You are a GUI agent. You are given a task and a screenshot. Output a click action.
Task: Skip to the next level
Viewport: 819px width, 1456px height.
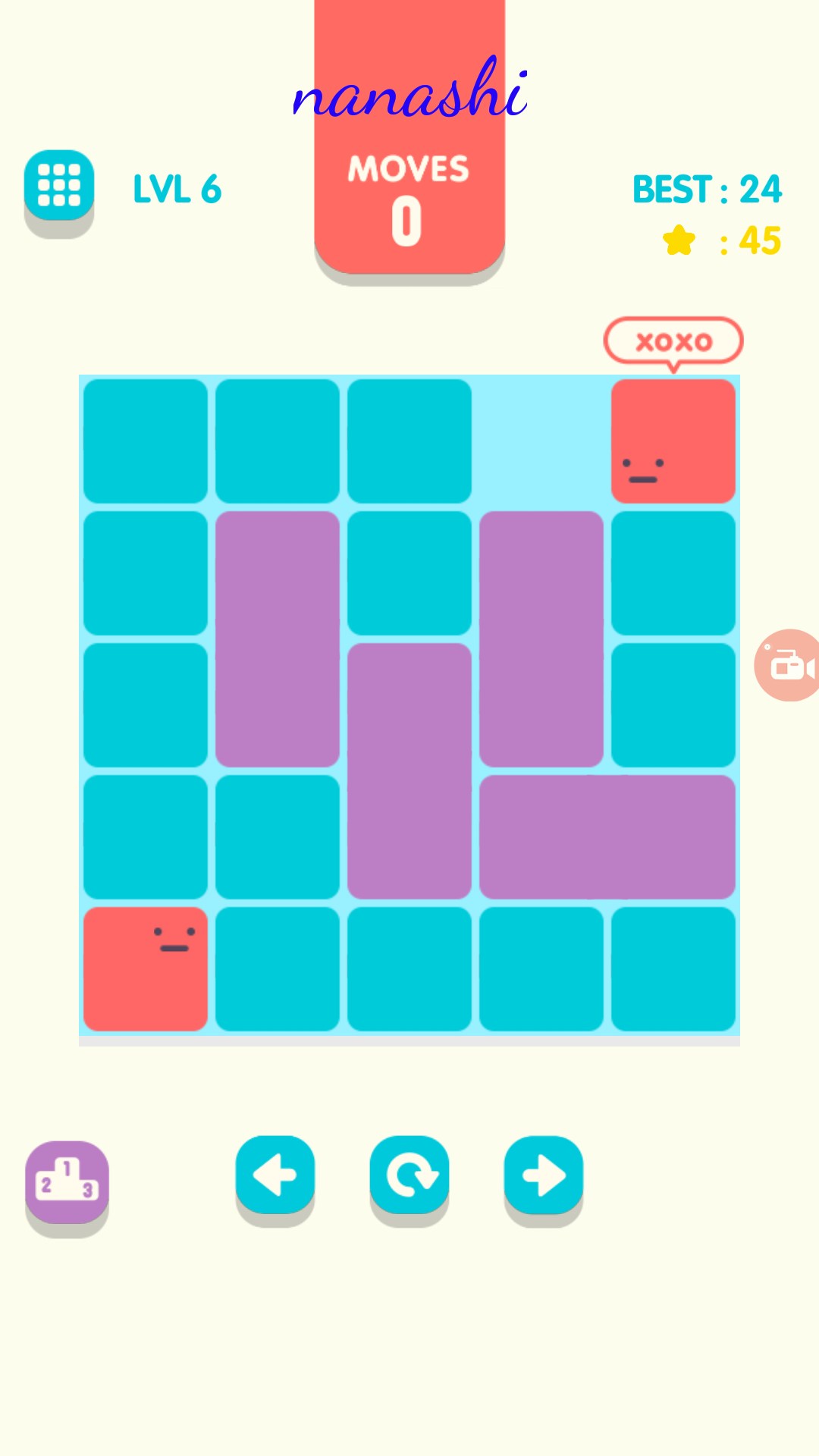[x=543, y=1175]
